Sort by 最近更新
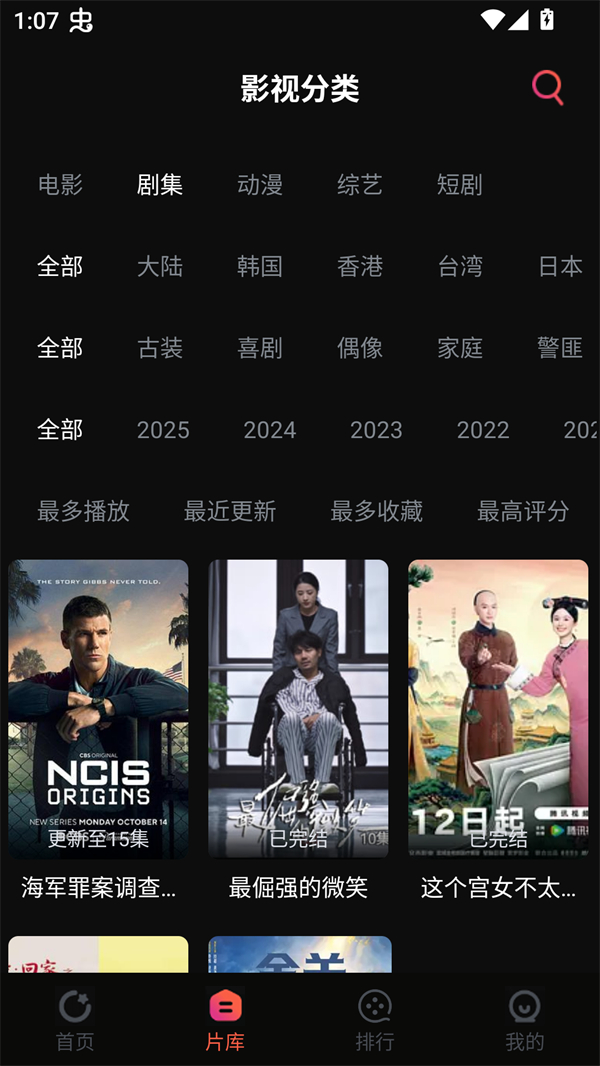 [x=230, y=511]
